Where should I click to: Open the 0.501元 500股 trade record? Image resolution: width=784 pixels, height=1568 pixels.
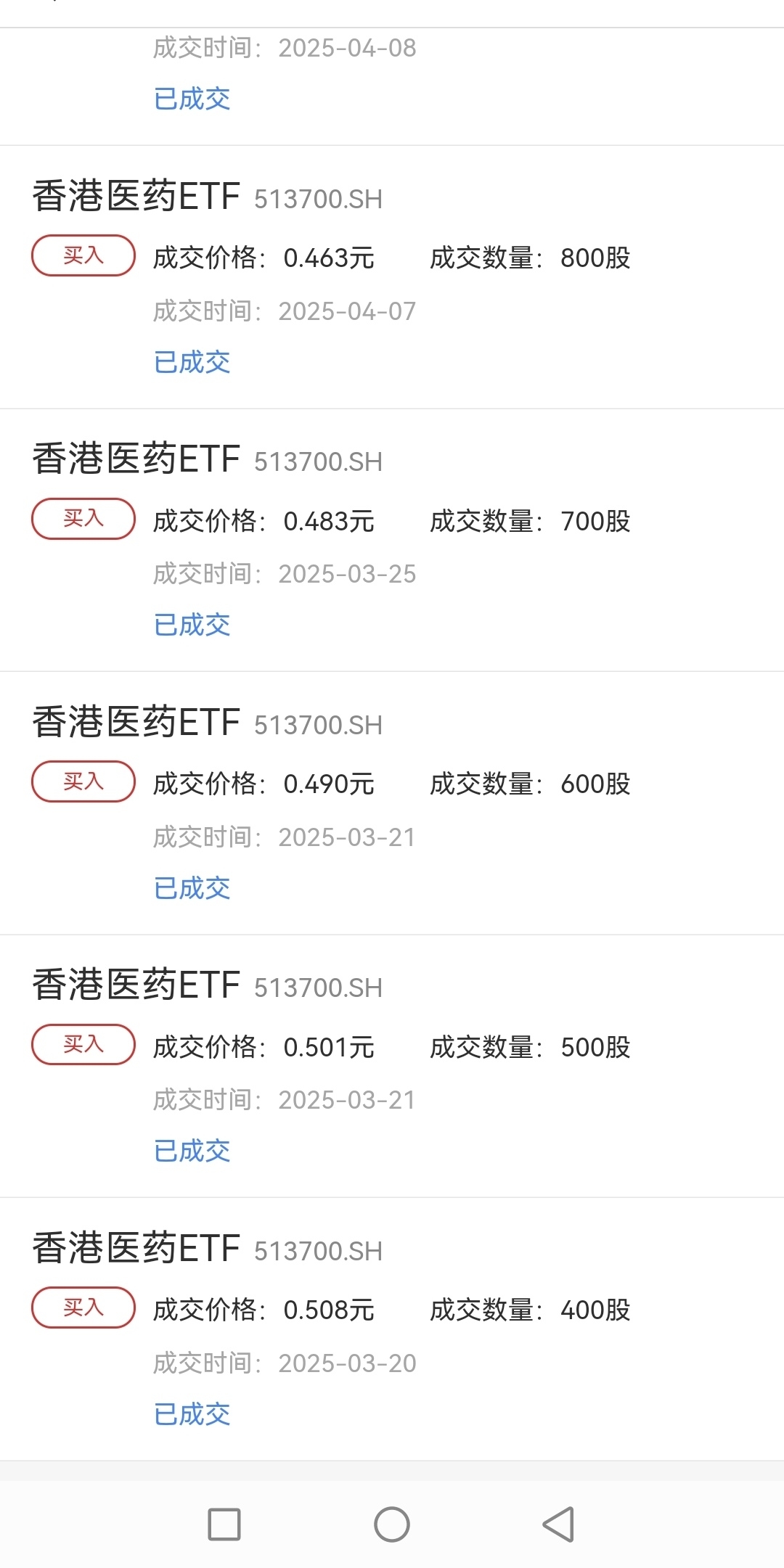click(392, 1066)
